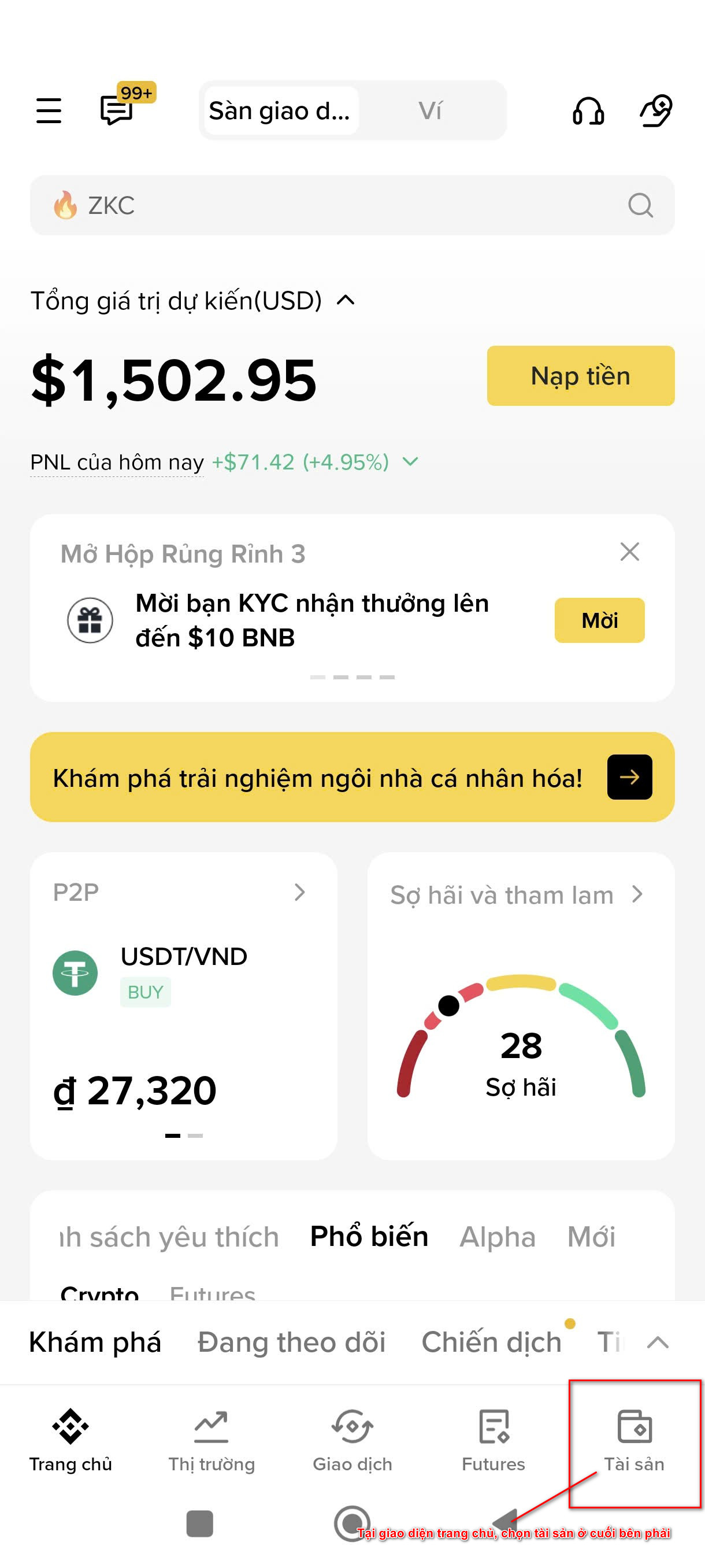The width and height of the screenshot is (705, 1568).
Task: Dismiss the Mở Hộp Rủng Rỉnh banner
Action: [x=629, y=552]
